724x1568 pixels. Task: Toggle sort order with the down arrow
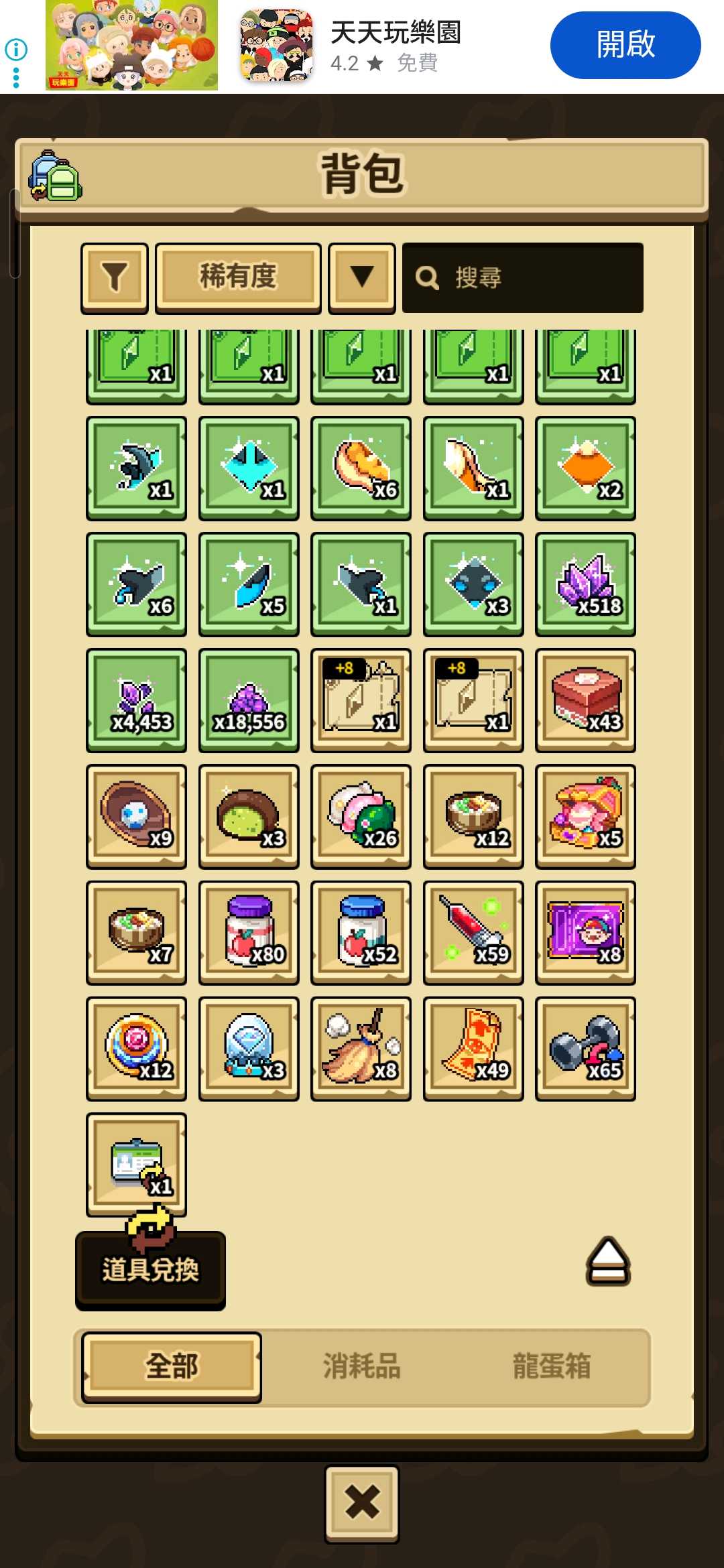click(362, 277)
